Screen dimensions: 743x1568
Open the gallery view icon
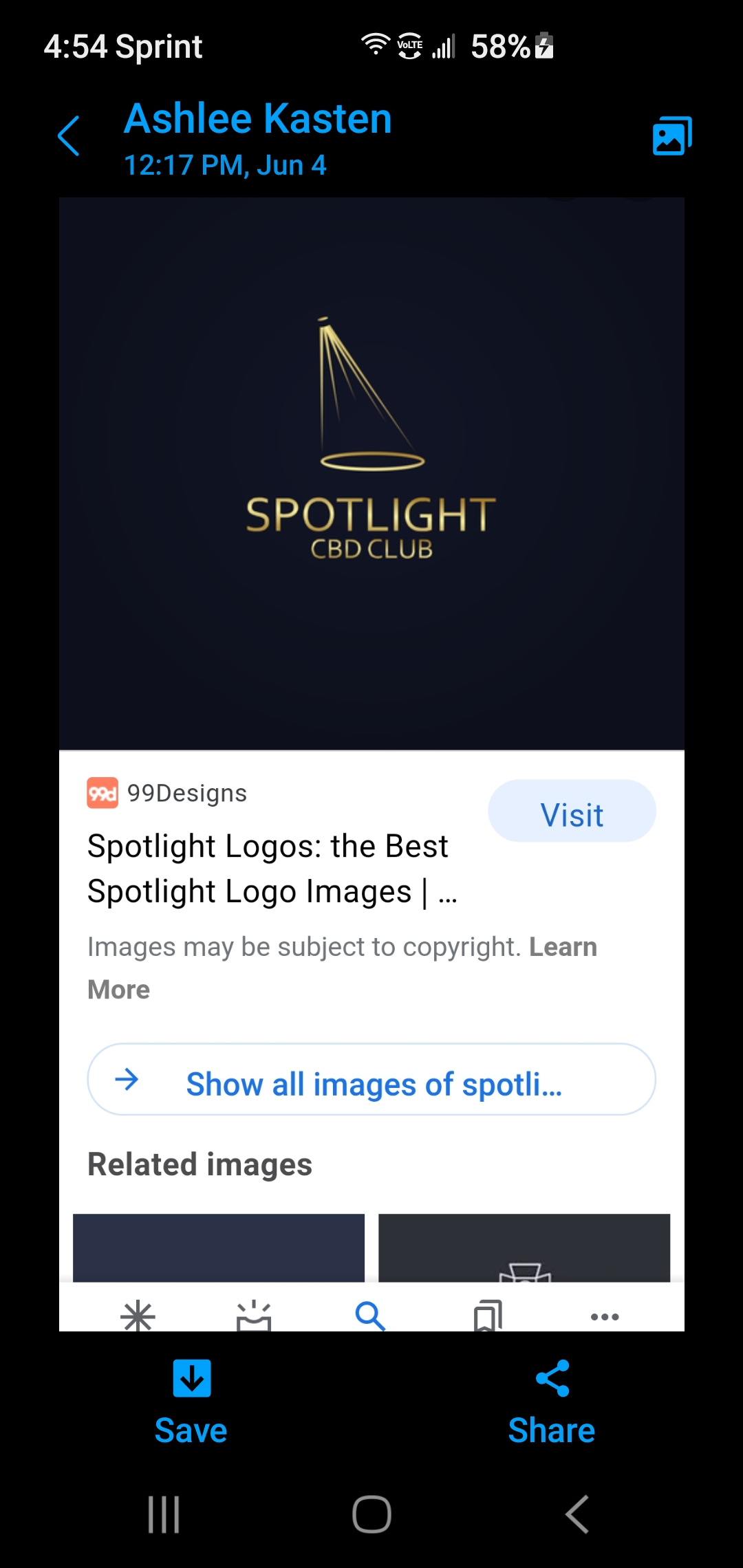671,136
